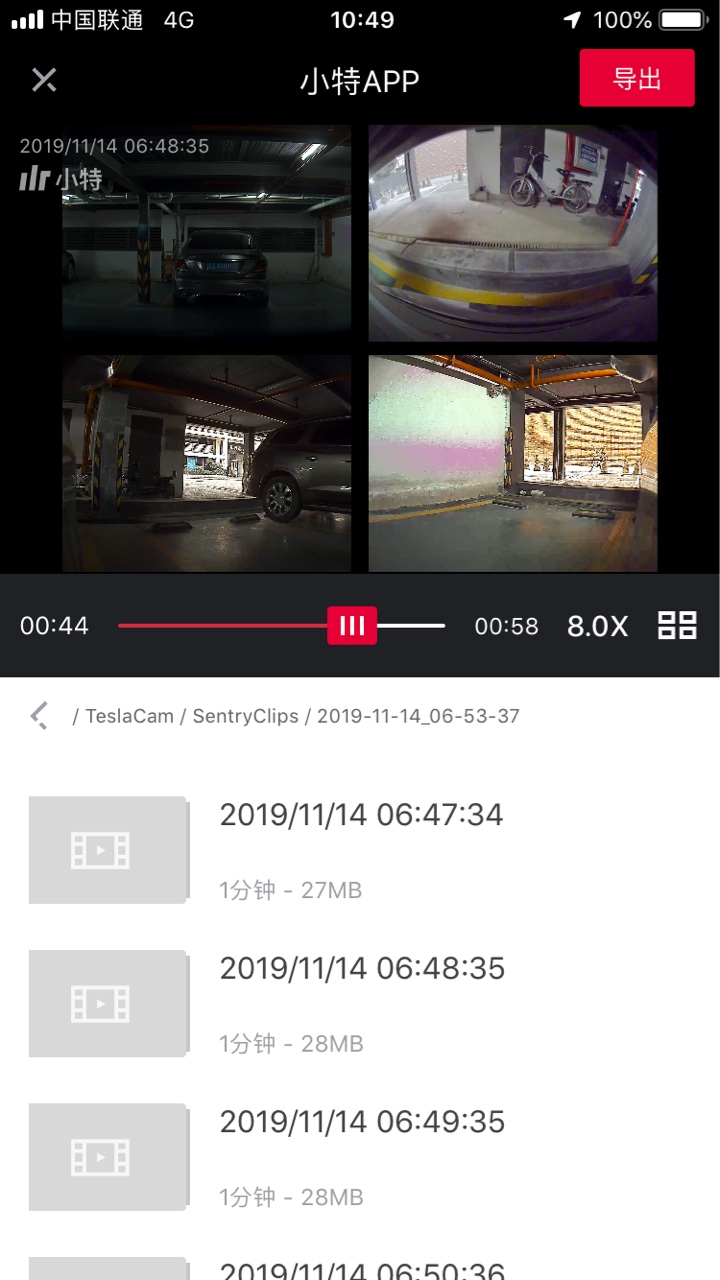
Task: Play the 06:49:35 clip via its film icon
Action: tap(107, 1156)
